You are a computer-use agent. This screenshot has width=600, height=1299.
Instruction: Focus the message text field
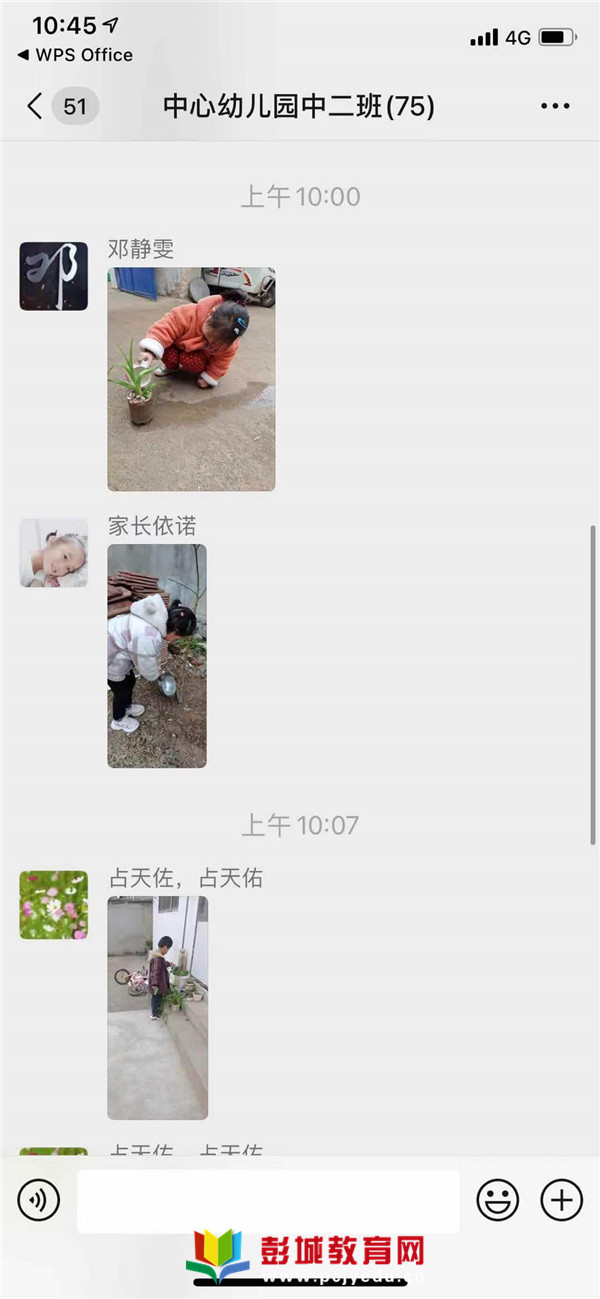268,1201
